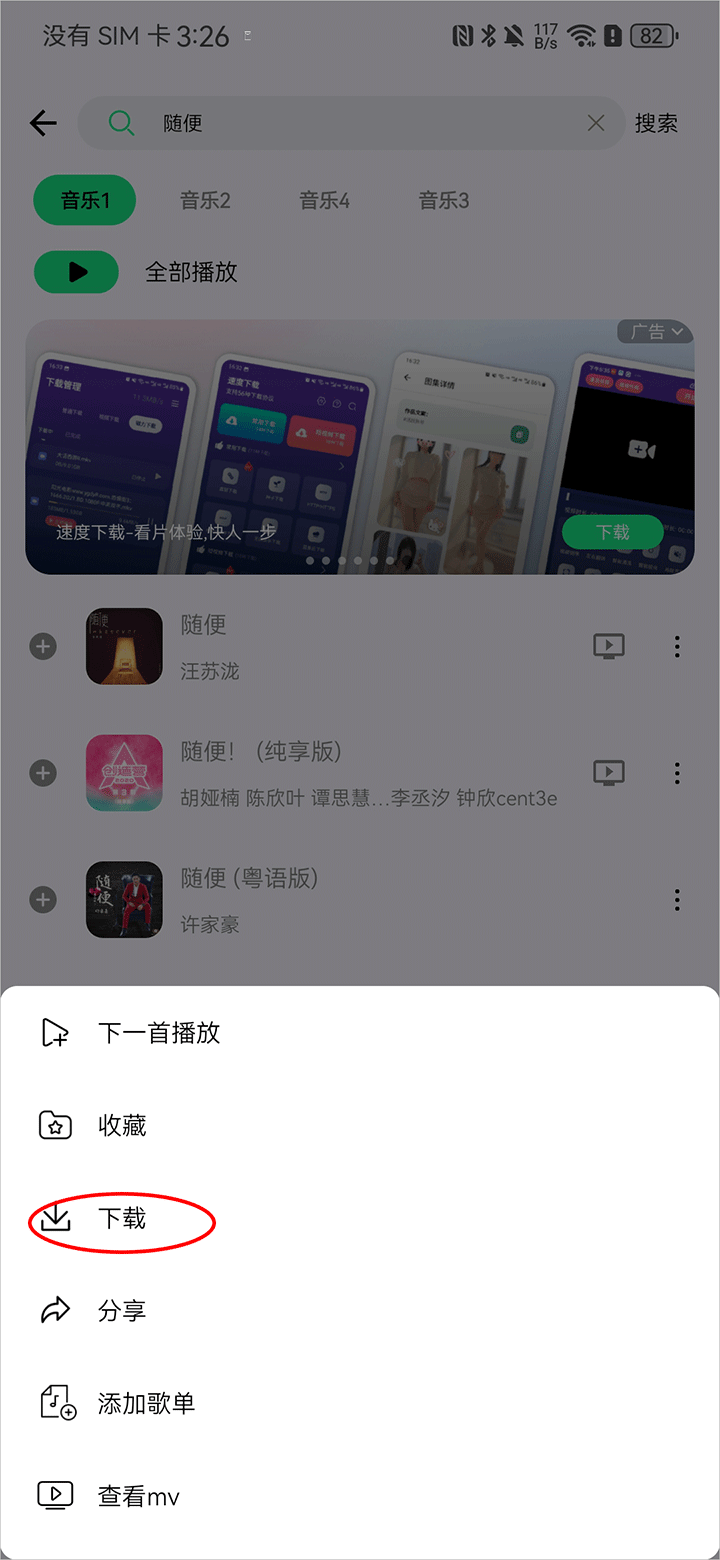Add 随便 (粤语版) using the plus icon
This screenshot has width=720, height=1560.
click(x=43, y=900)
